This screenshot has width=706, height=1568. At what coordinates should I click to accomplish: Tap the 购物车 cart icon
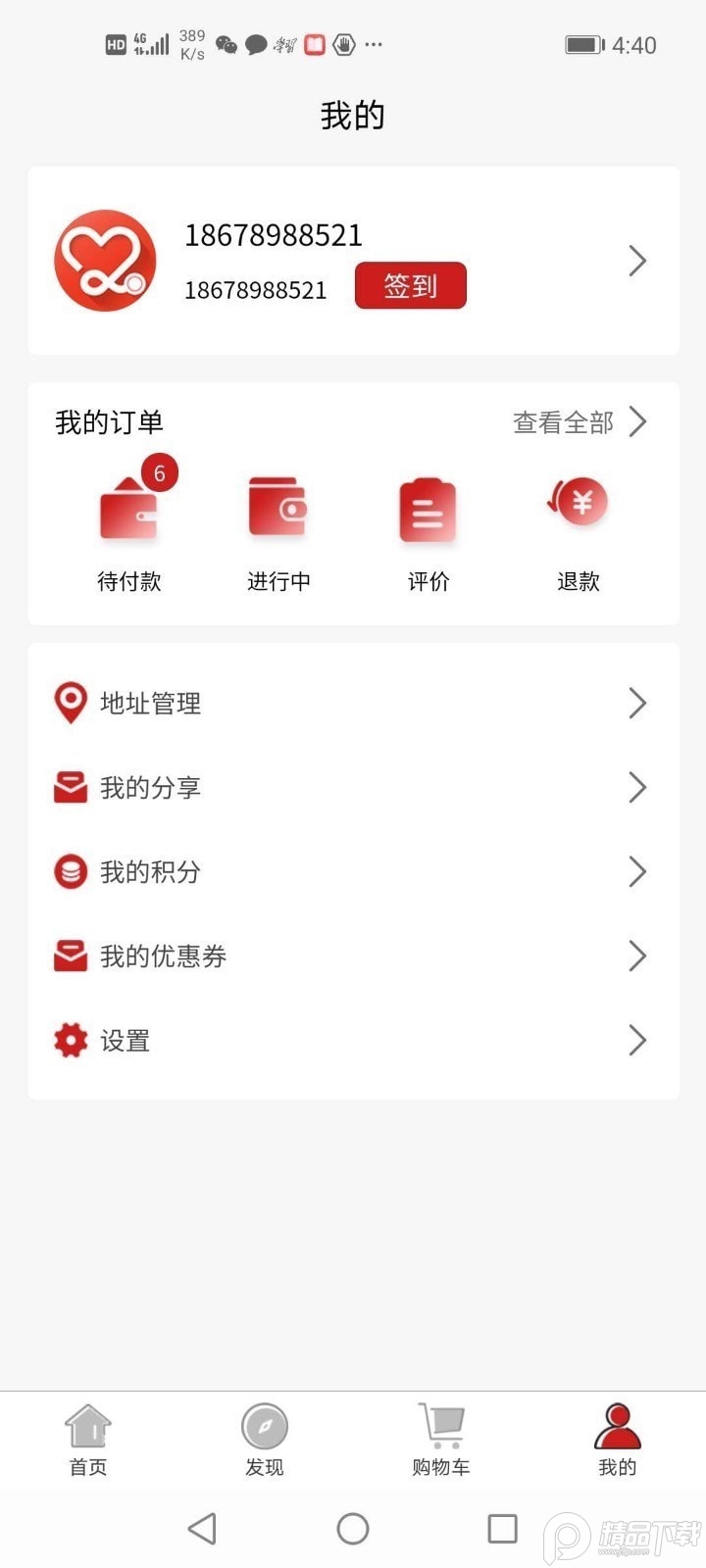coord(440,1426)
